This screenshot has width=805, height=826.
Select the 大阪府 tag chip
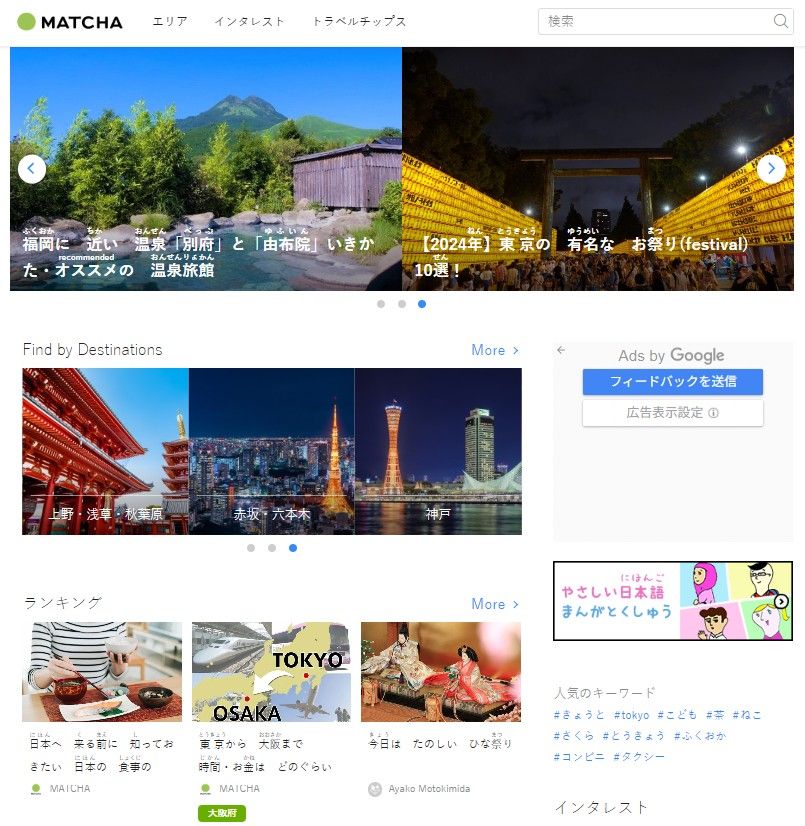pyautogui.click(x=220, y=814)
